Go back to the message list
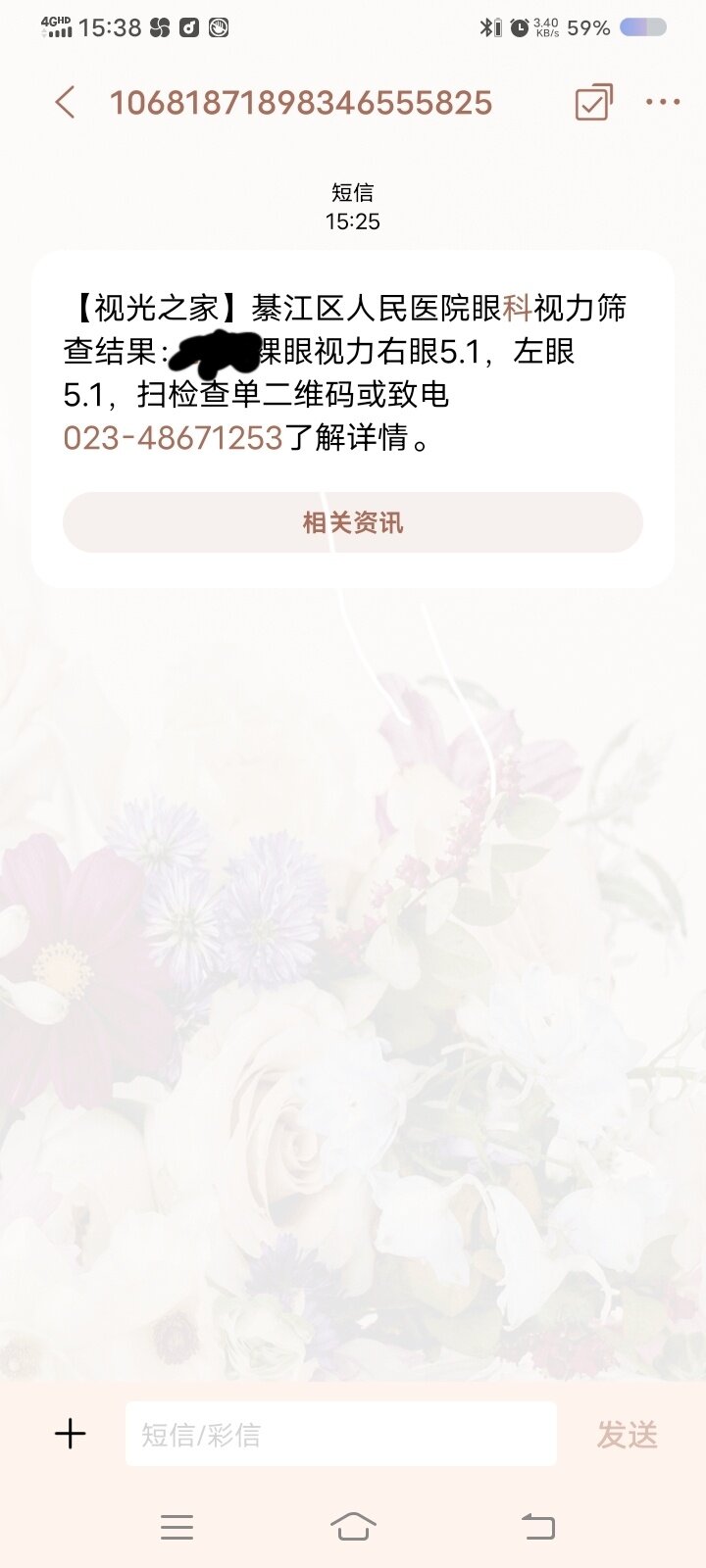The width and height of the screenshot is (706, 1568). pyautogui.click(x=65, y=102)
